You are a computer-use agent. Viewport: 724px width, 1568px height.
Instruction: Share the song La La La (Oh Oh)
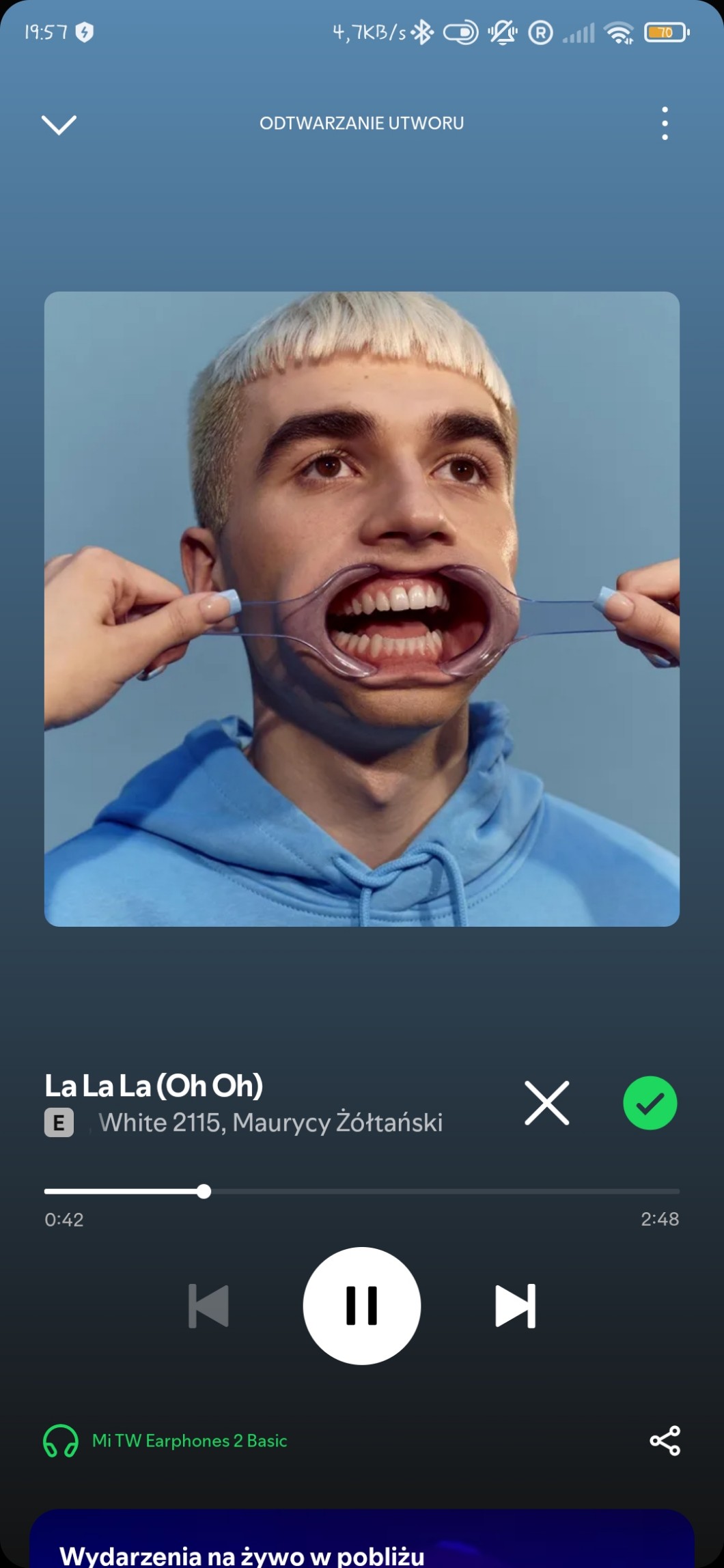click(x=665, y=1440)
